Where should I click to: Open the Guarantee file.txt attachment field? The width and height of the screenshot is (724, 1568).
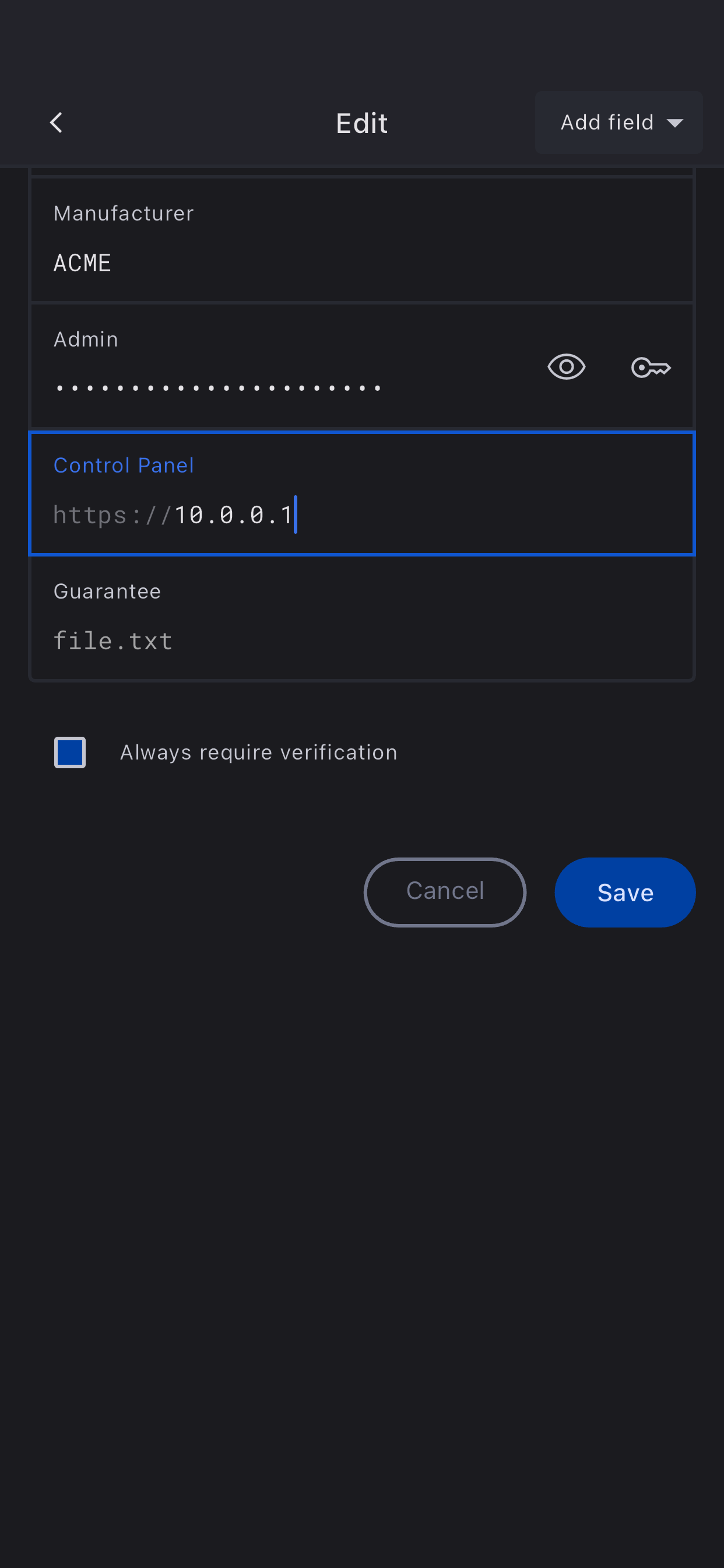pyautogui.click(x=361, y=640)
